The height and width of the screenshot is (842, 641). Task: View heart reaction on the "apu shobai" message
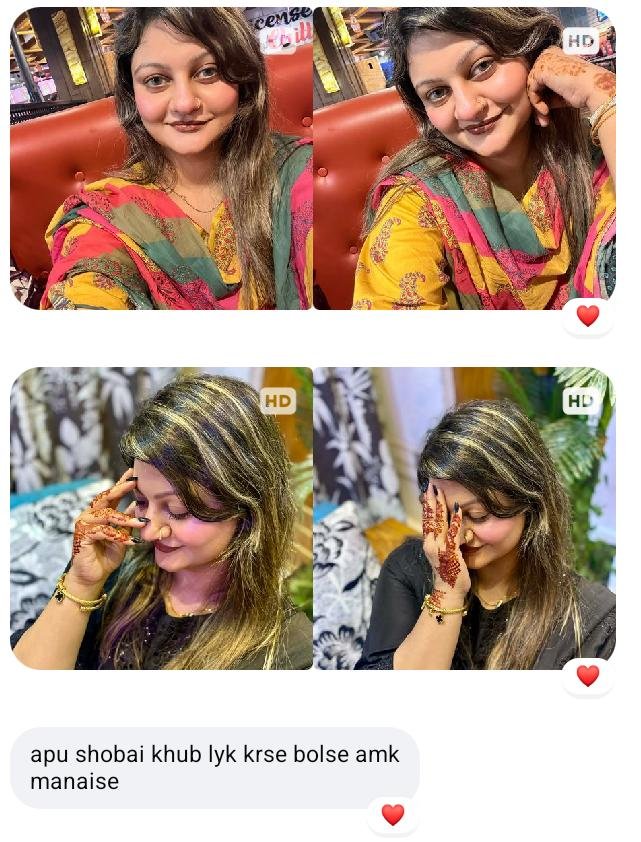tap(393, 814)
